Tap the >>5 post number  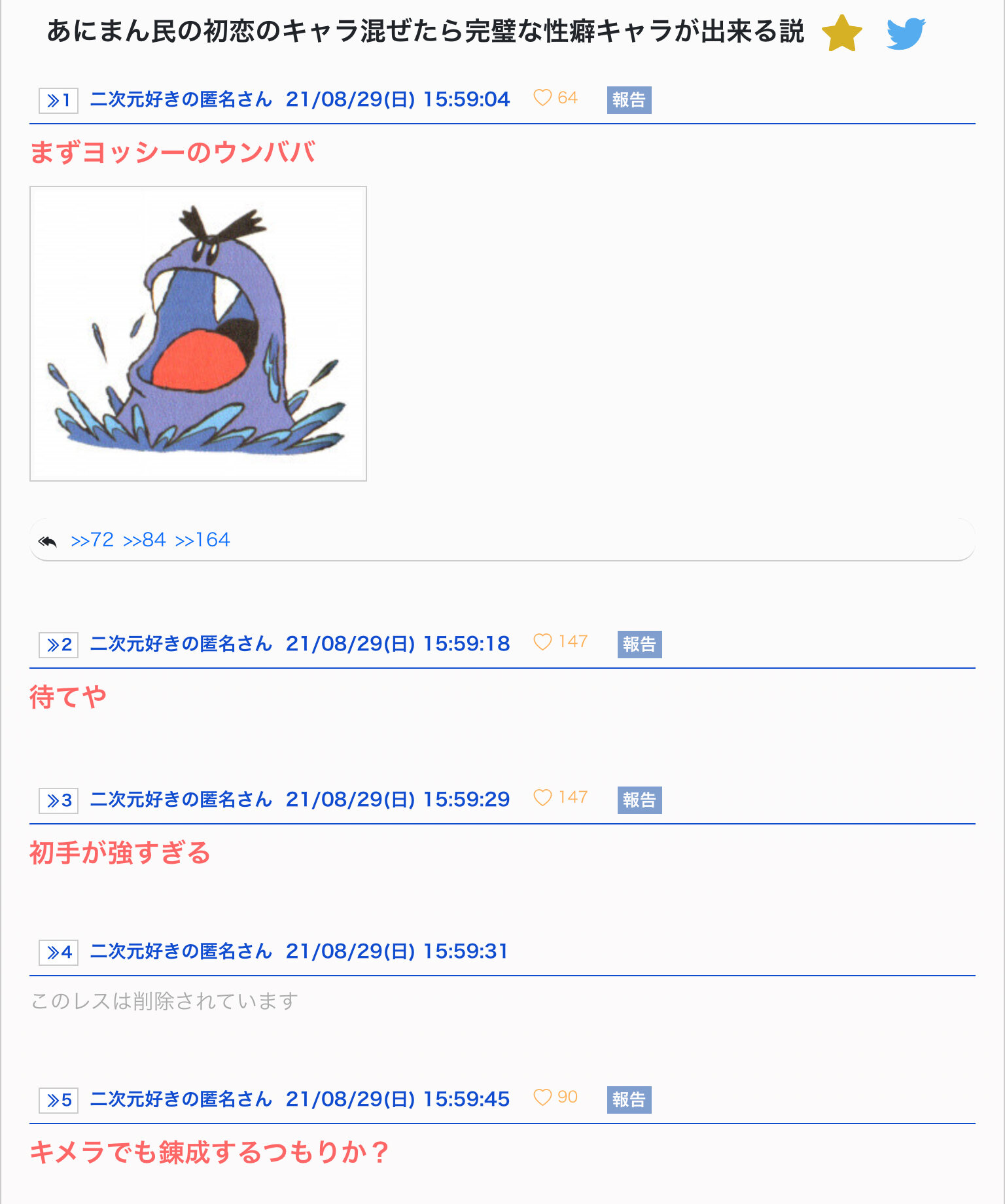[x=58, y=1101]
